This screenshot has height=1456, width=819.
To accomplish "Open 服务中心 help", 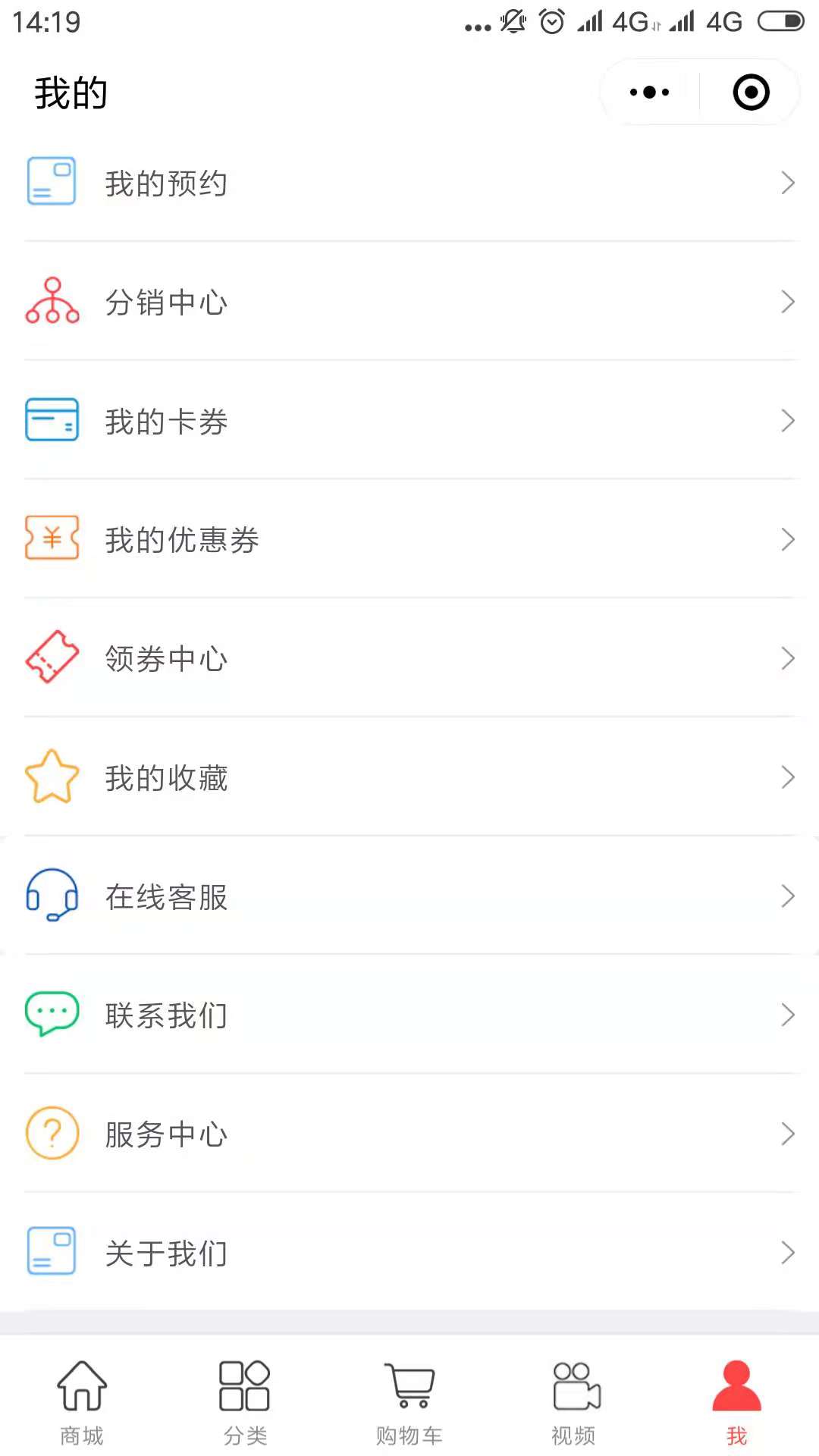I will tap(409, 1134).
